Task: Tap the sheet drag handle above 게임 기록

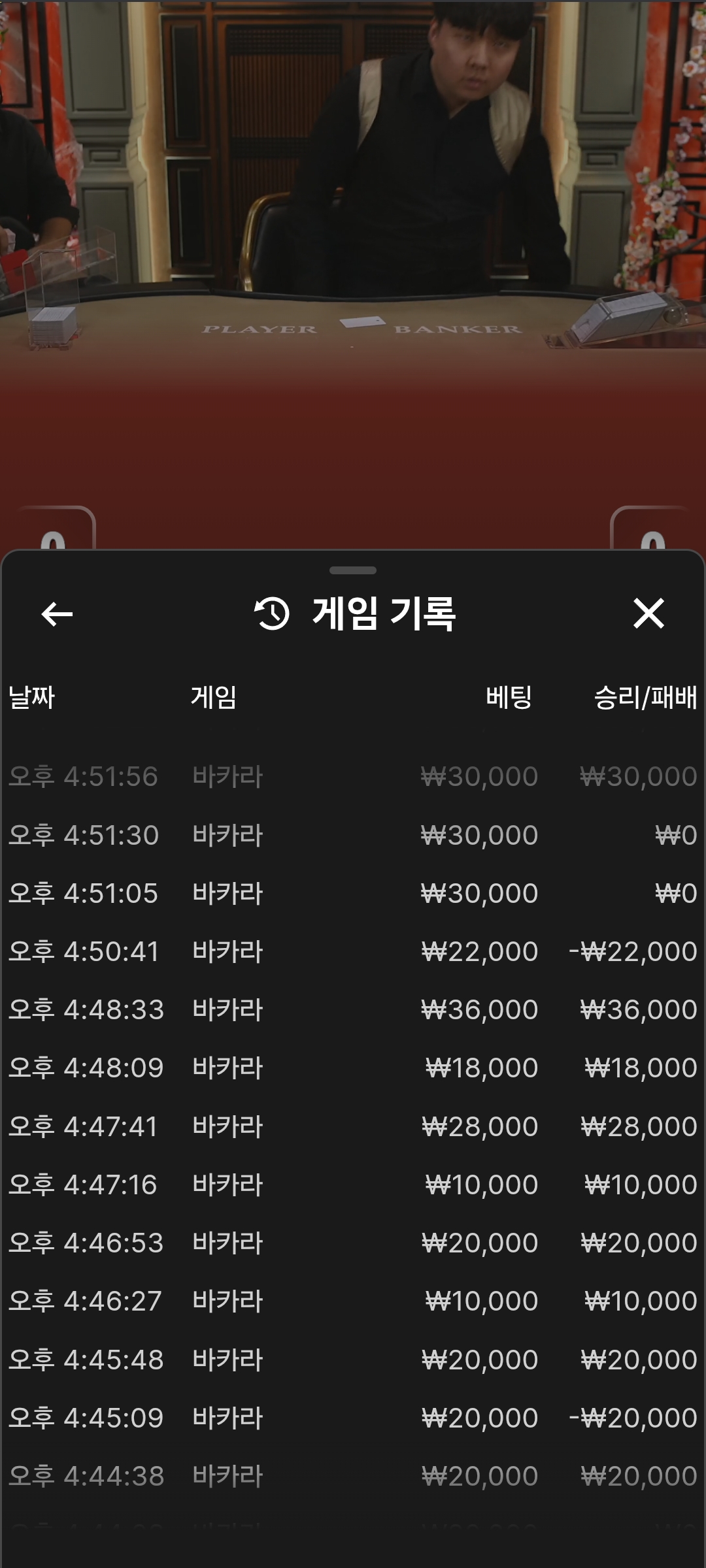Action: (x=353, y=570)
